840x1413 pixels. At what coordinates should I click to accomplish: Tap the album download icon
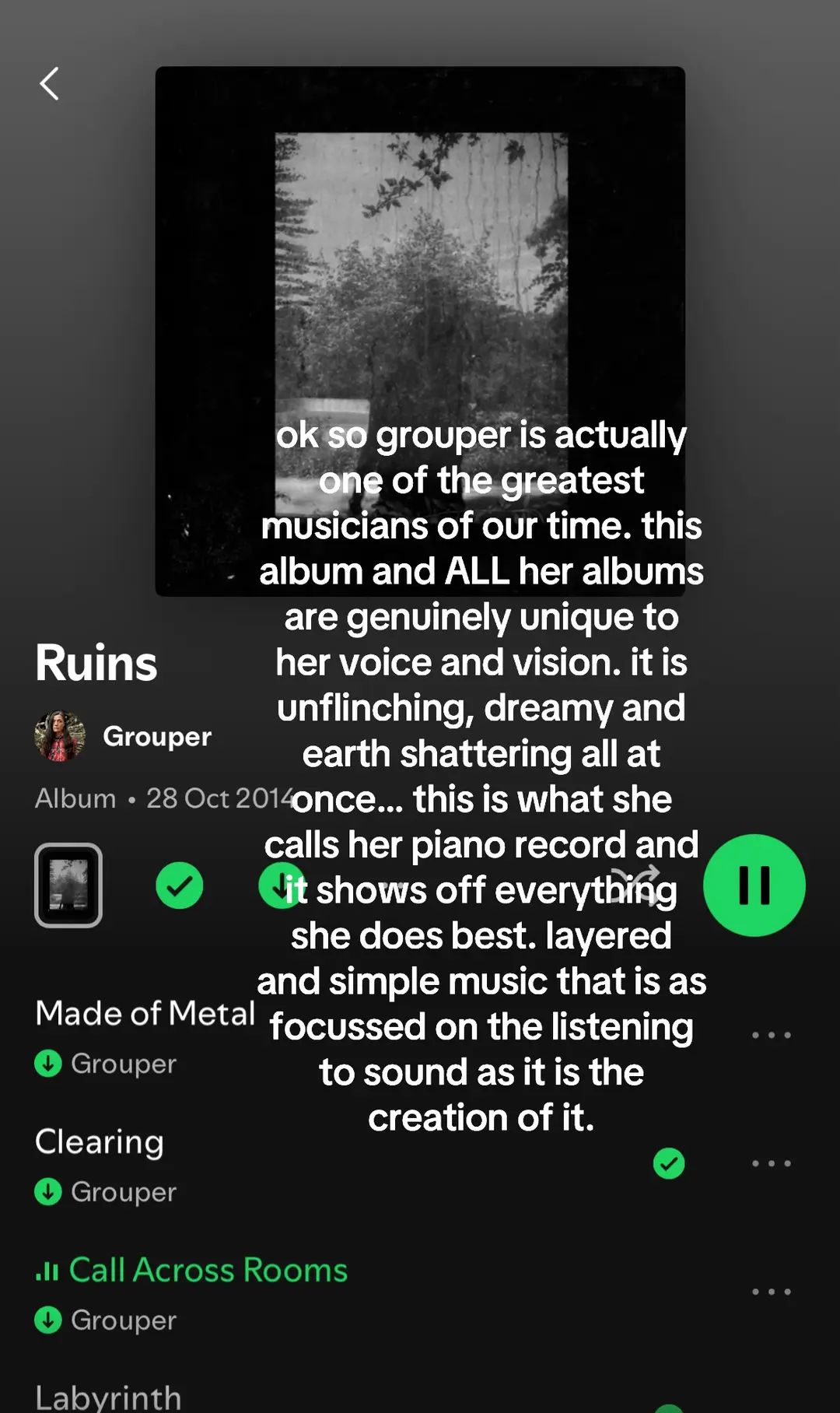point(281,885)
